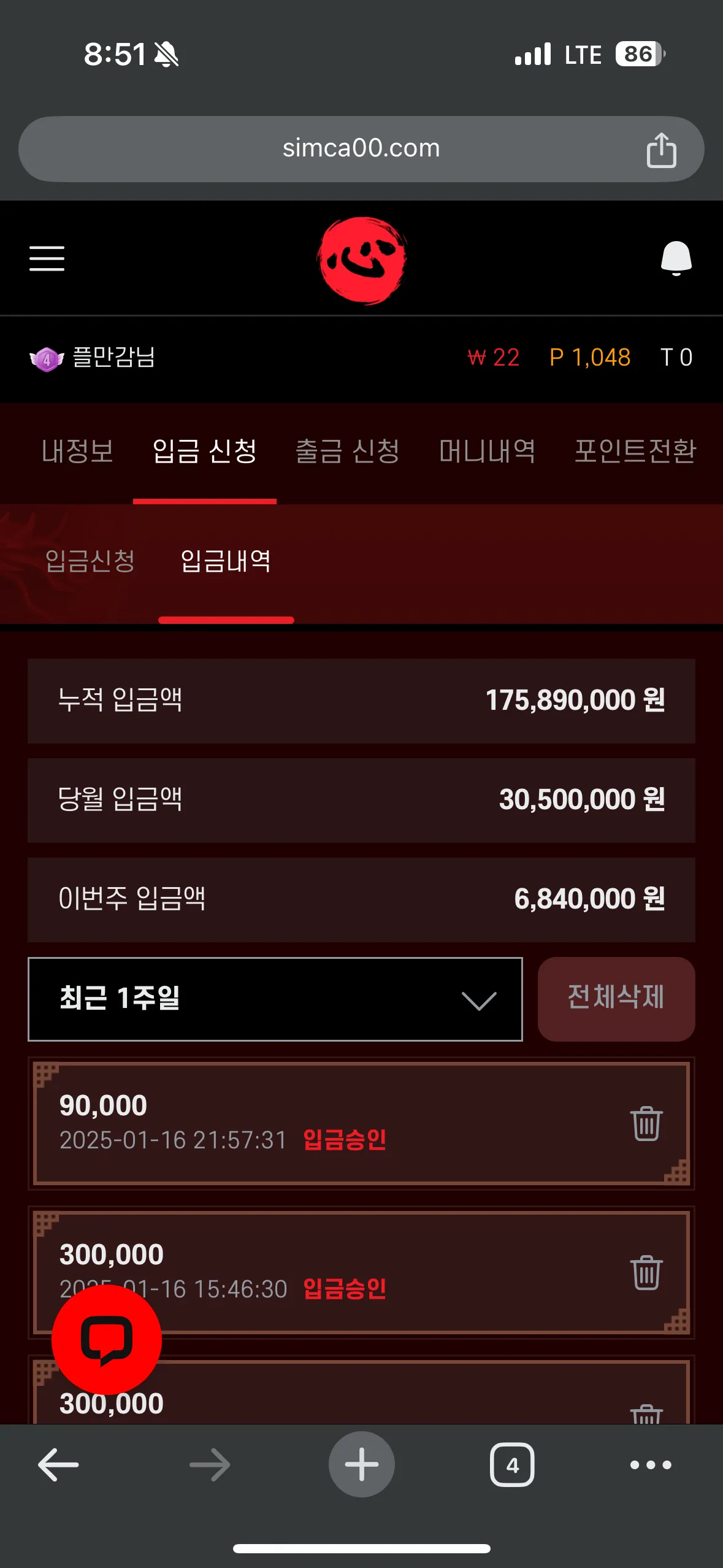Open the 포인트전환 tab

pyautogui.click(x=635, y=452)
